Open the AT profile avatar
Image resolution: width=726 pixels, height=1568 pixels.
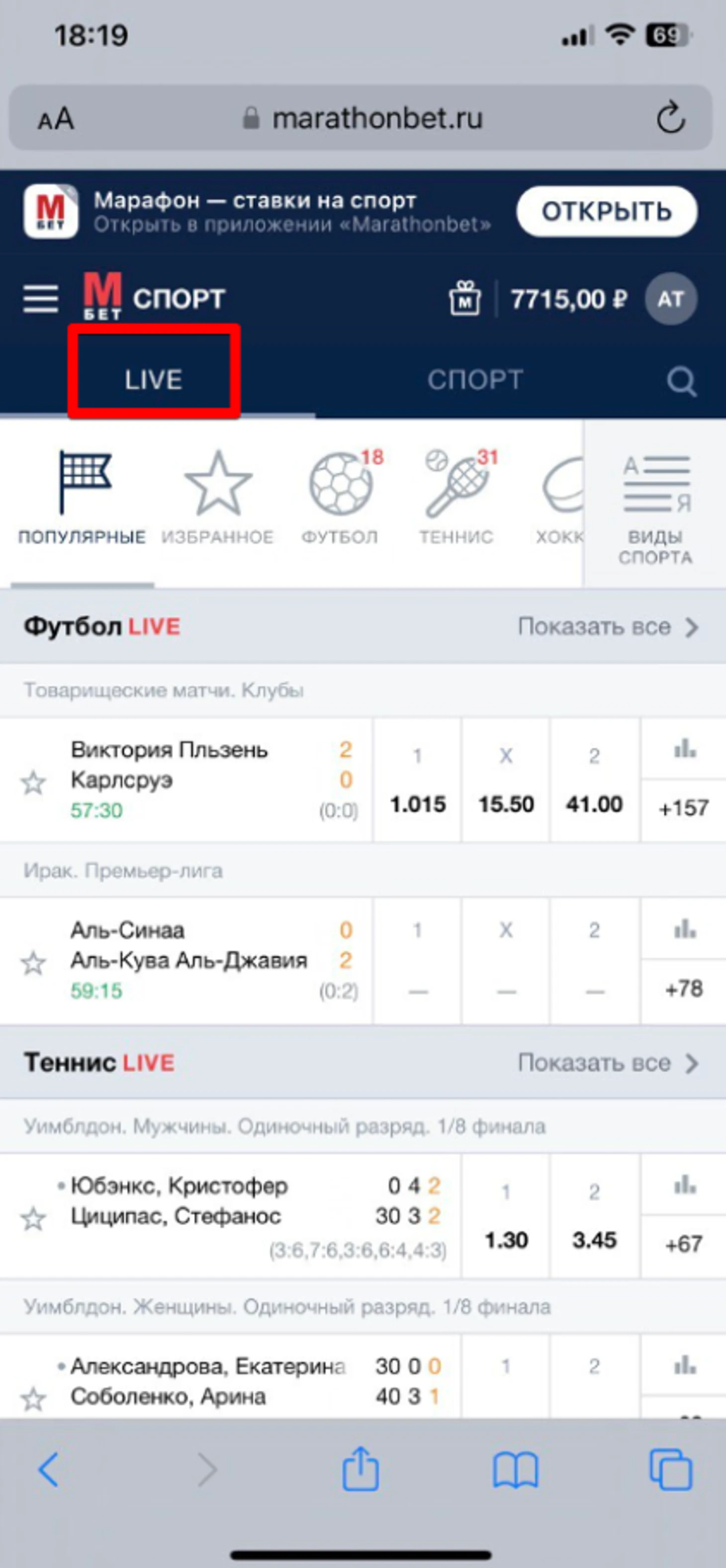click(x=671, y=299)
